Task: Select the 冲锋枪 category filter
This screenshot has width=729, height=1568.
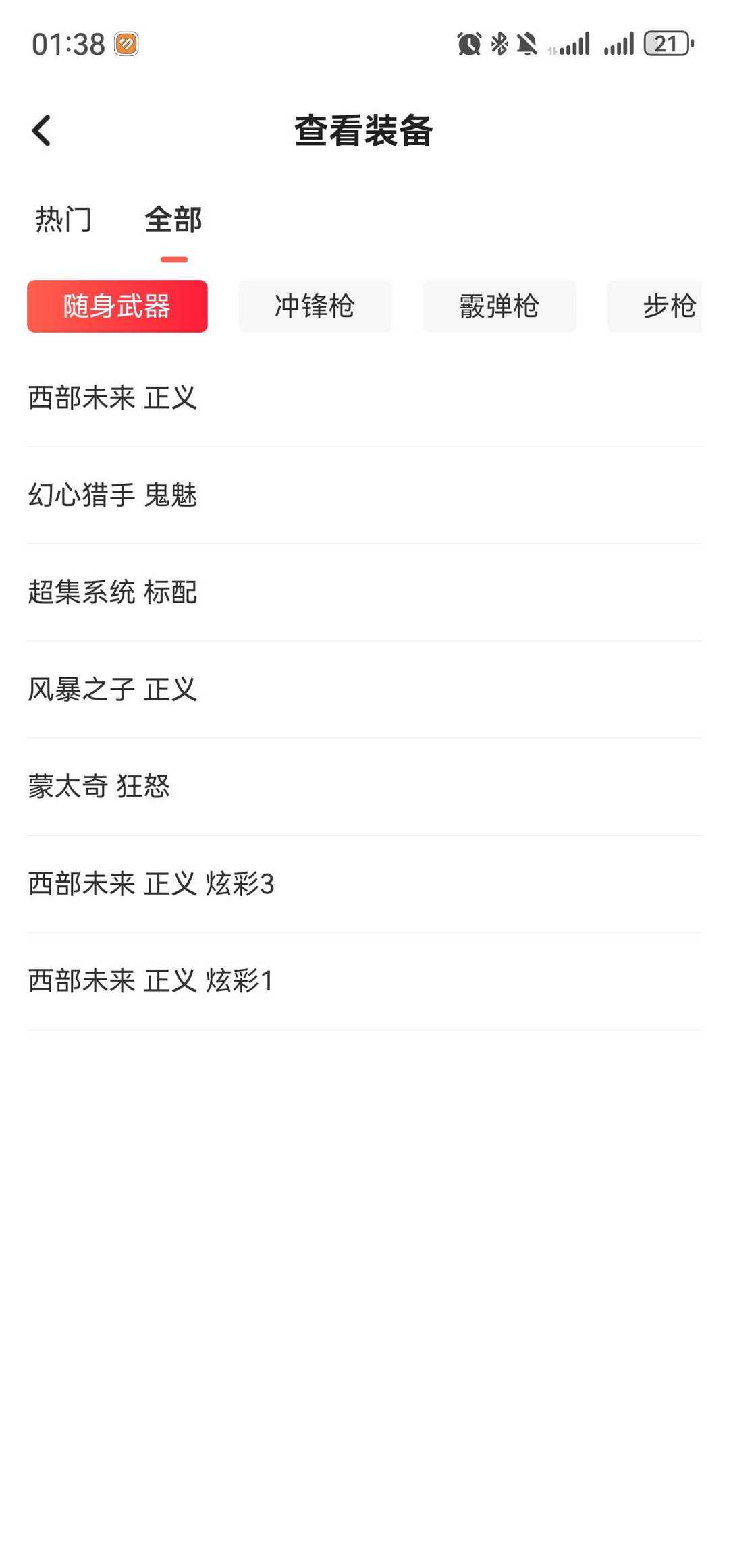Action: coord(315,306)
